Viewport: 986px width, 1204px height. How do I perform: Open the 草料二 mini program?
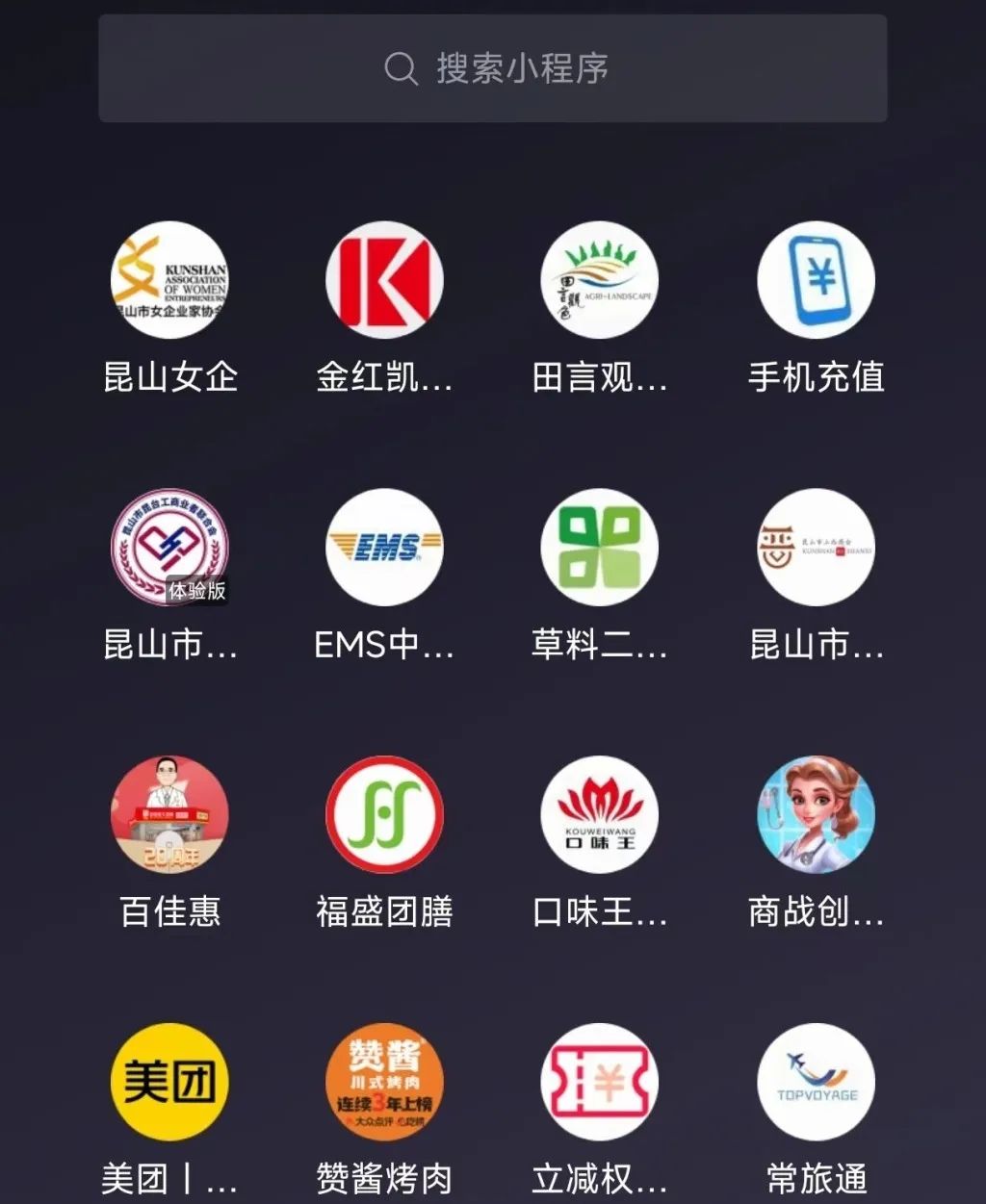point(599,548)
